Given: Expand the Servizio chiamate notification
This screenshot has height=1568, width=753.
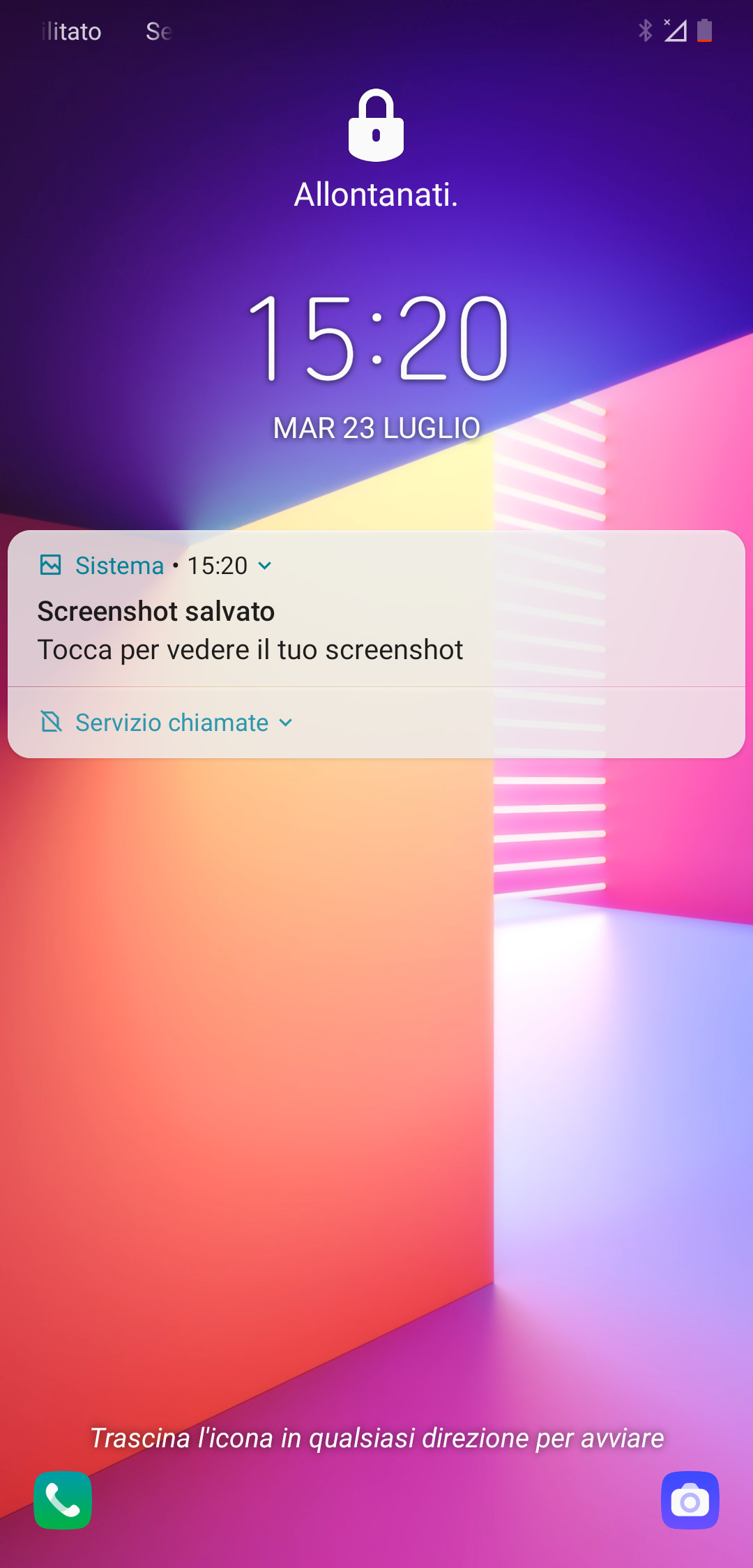Looking at the screenshot, I should (376, 723).
